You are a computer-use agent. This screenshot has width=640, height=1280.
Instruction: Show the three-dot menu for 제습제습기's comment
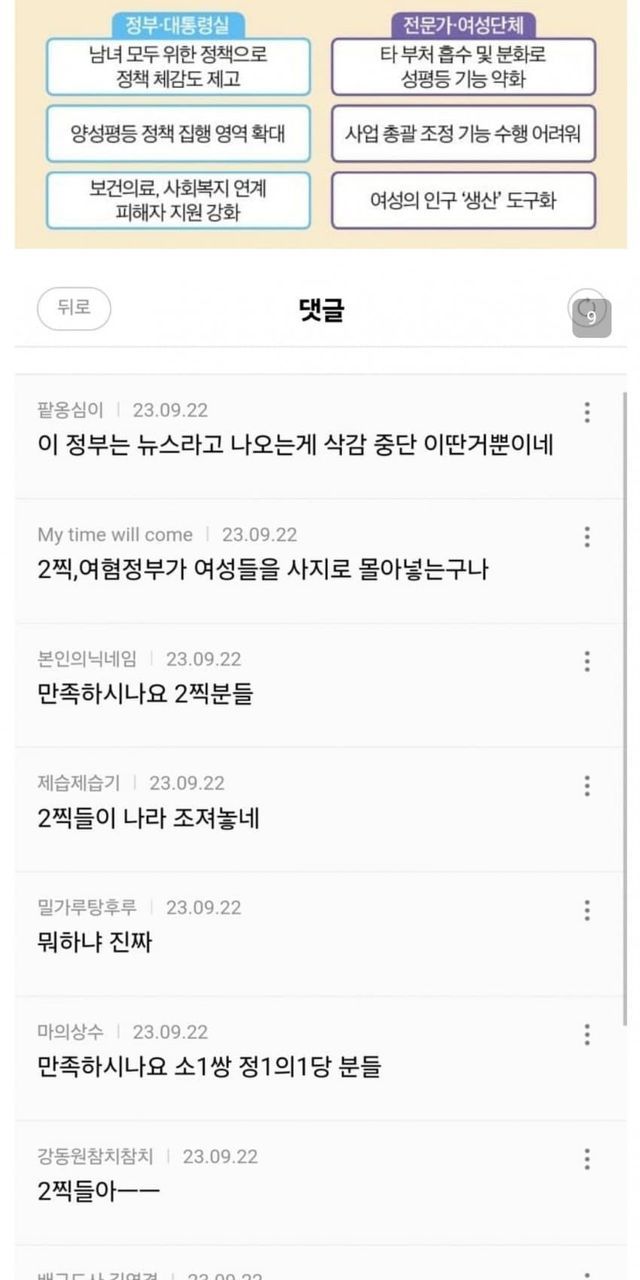click(587, 786)
